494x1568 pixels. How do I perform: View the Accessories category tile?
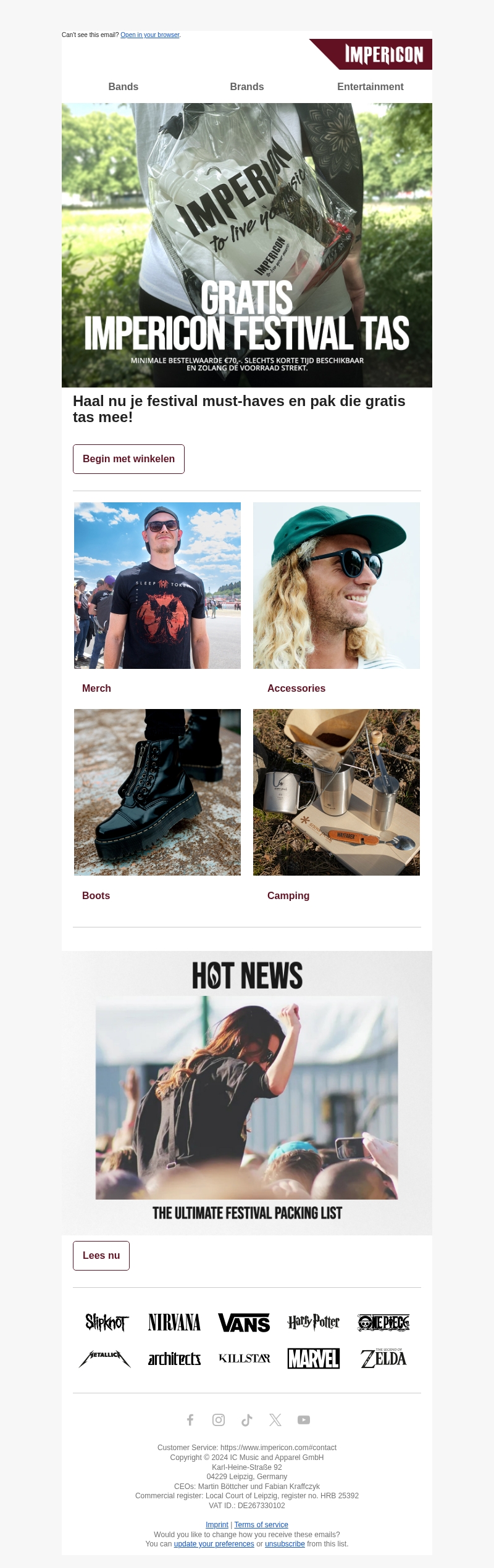(337, 585)
